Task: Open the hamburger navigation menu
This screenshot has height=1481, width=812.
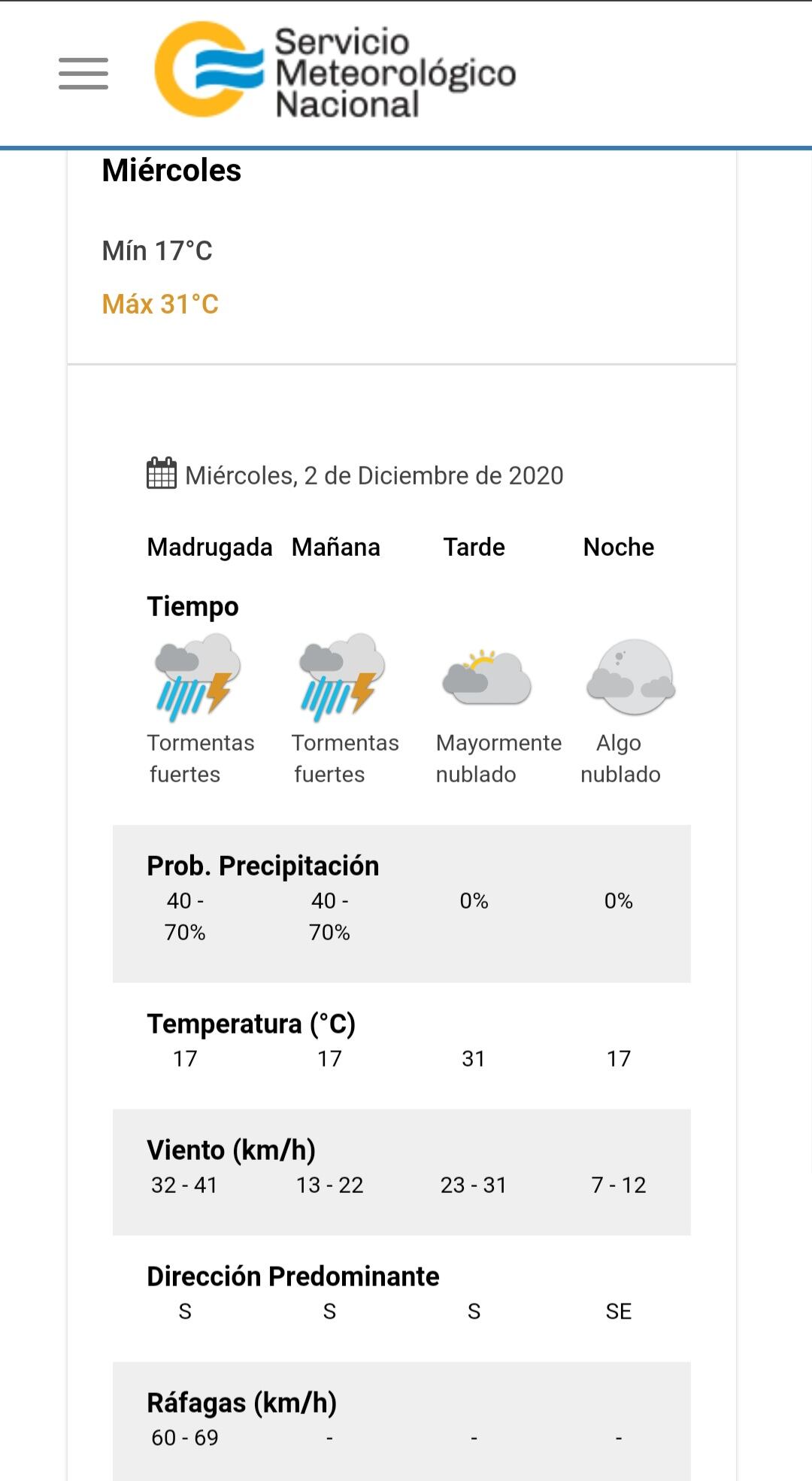Action: point(83,73)
